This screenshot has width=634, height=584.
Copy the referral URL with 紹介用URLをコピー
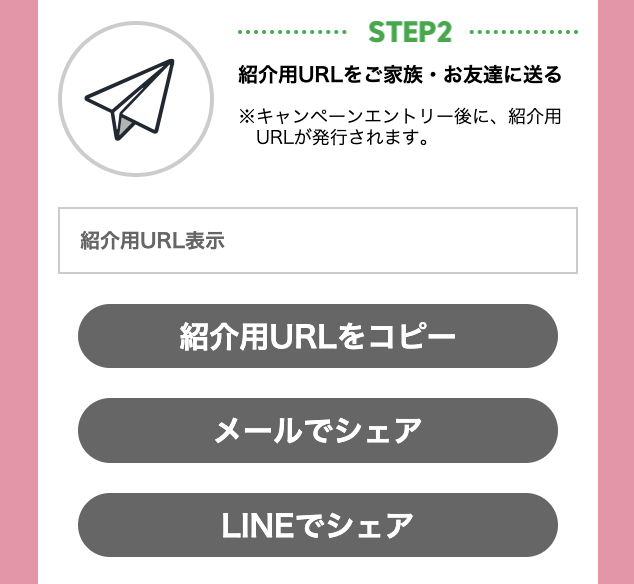(x=318, y=336)
